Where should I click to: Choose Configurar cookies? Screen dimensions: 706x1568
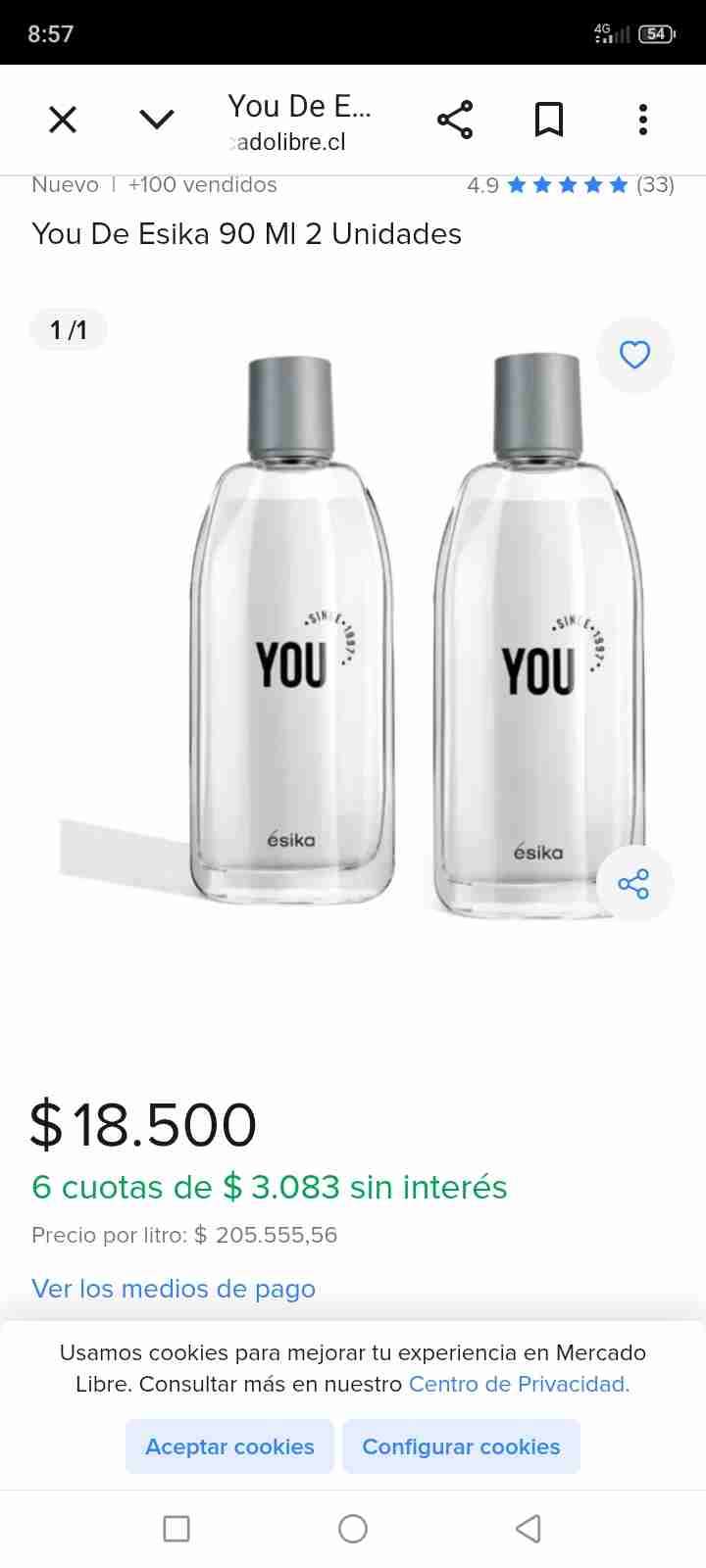coord(461,1446)
